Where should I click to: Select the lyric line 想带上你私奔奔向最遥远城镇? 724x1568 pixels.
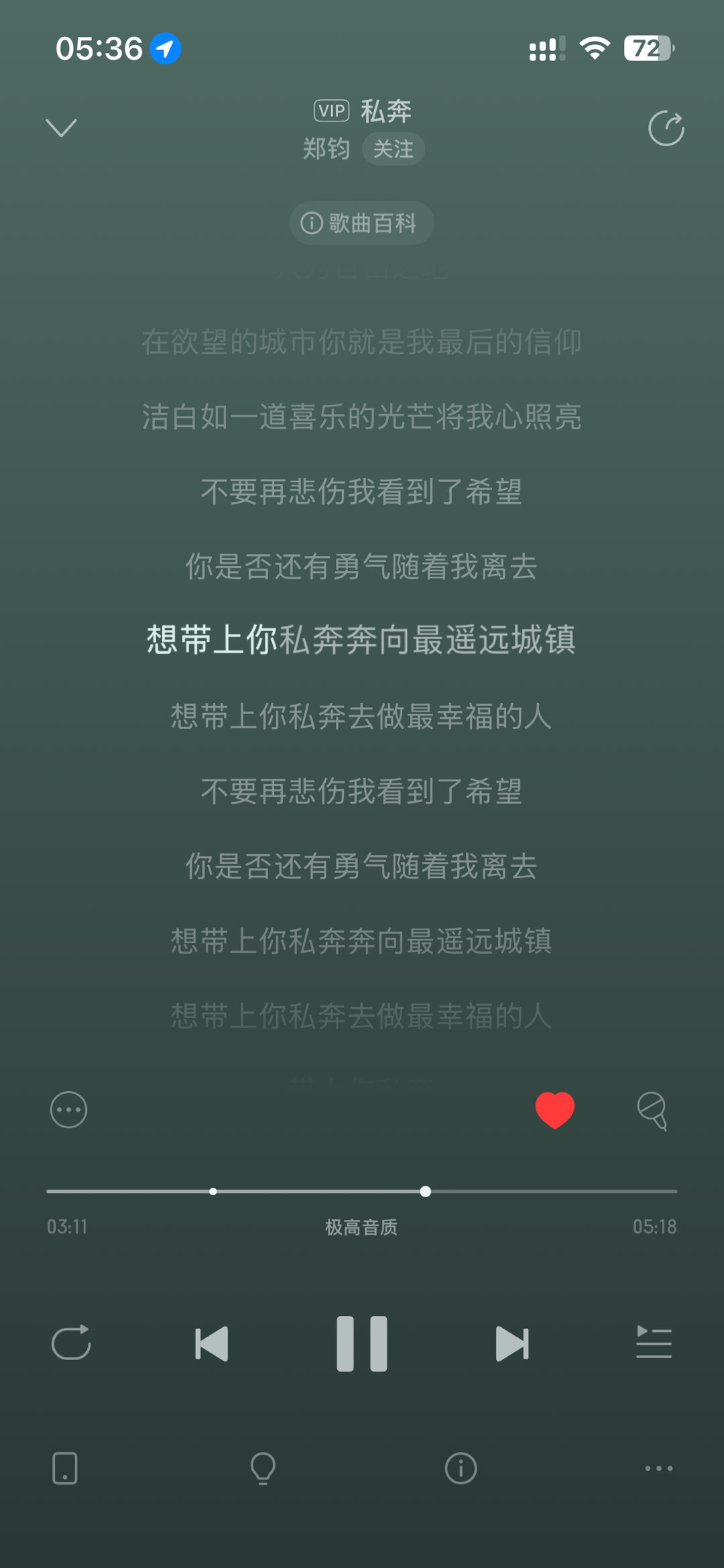point(362,641)
